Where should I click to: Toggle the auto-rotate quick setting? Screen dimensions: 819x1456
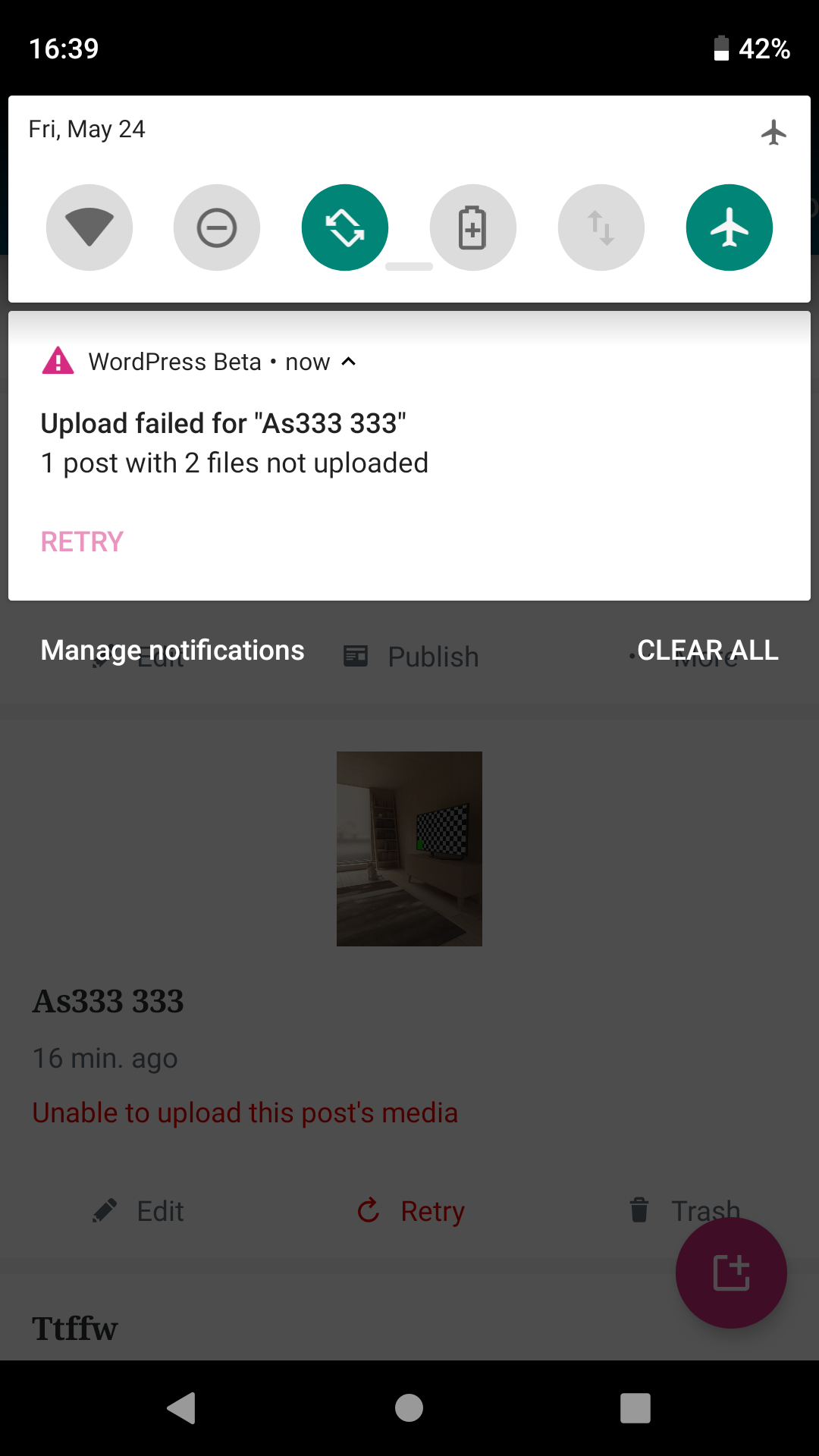pyautogui.click(x=345, y=227)
